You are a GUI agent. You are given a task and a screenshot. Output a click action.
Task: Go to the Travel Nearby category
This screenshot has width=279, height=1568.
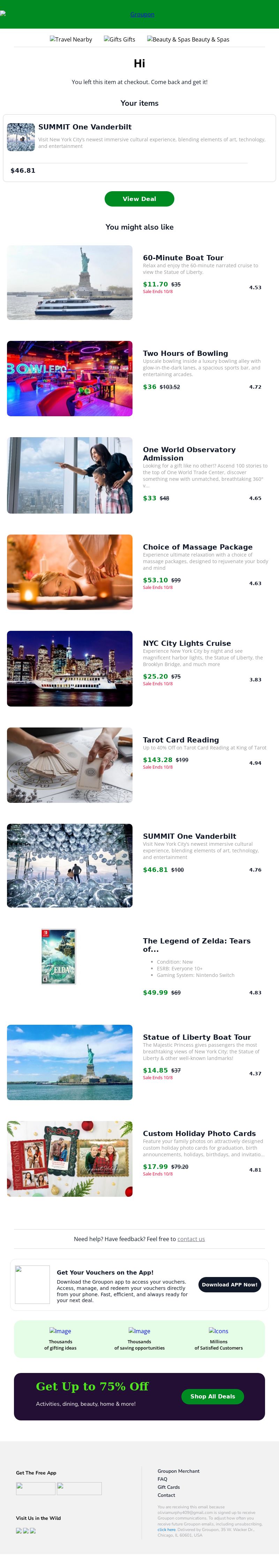[71, 39]
